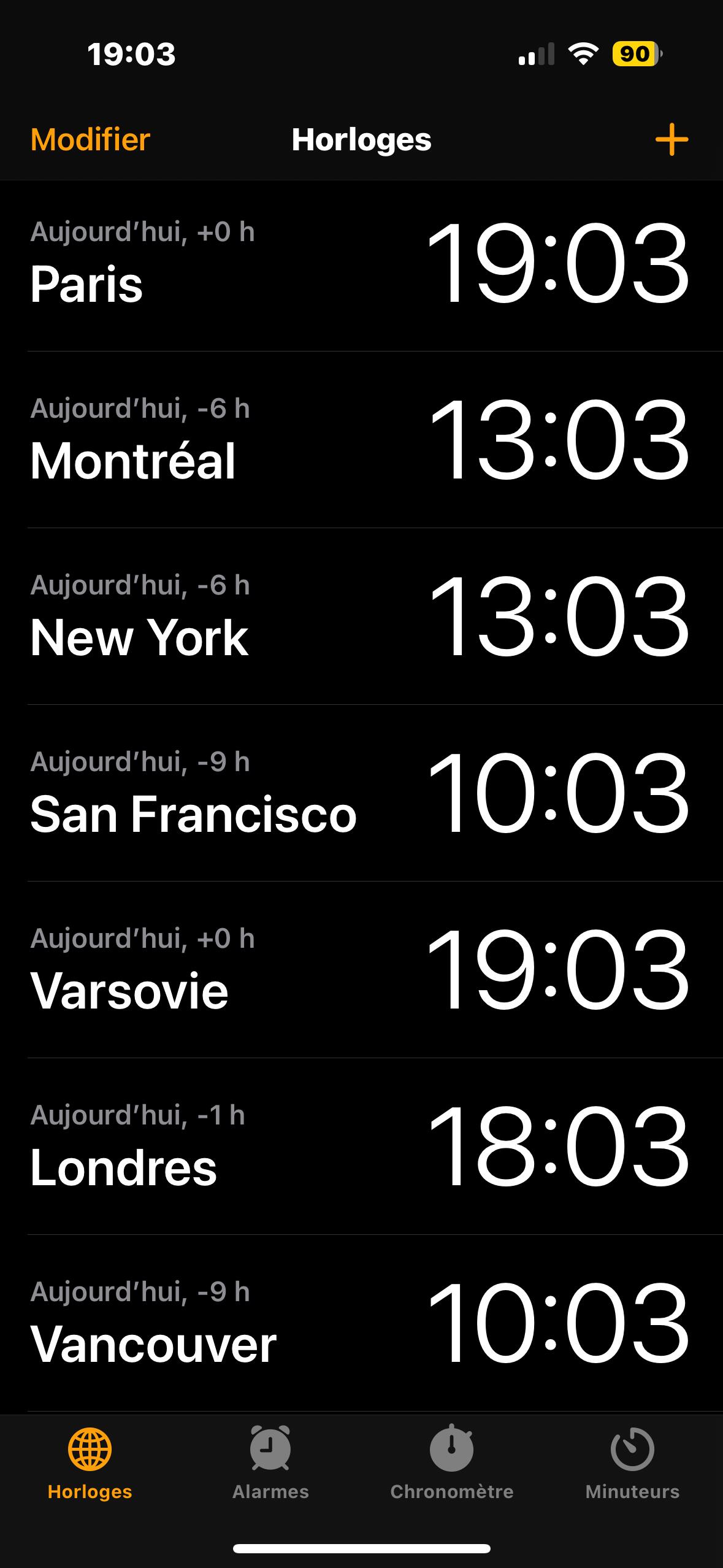Tap Modifier to edit the clock list

(90, 139)
